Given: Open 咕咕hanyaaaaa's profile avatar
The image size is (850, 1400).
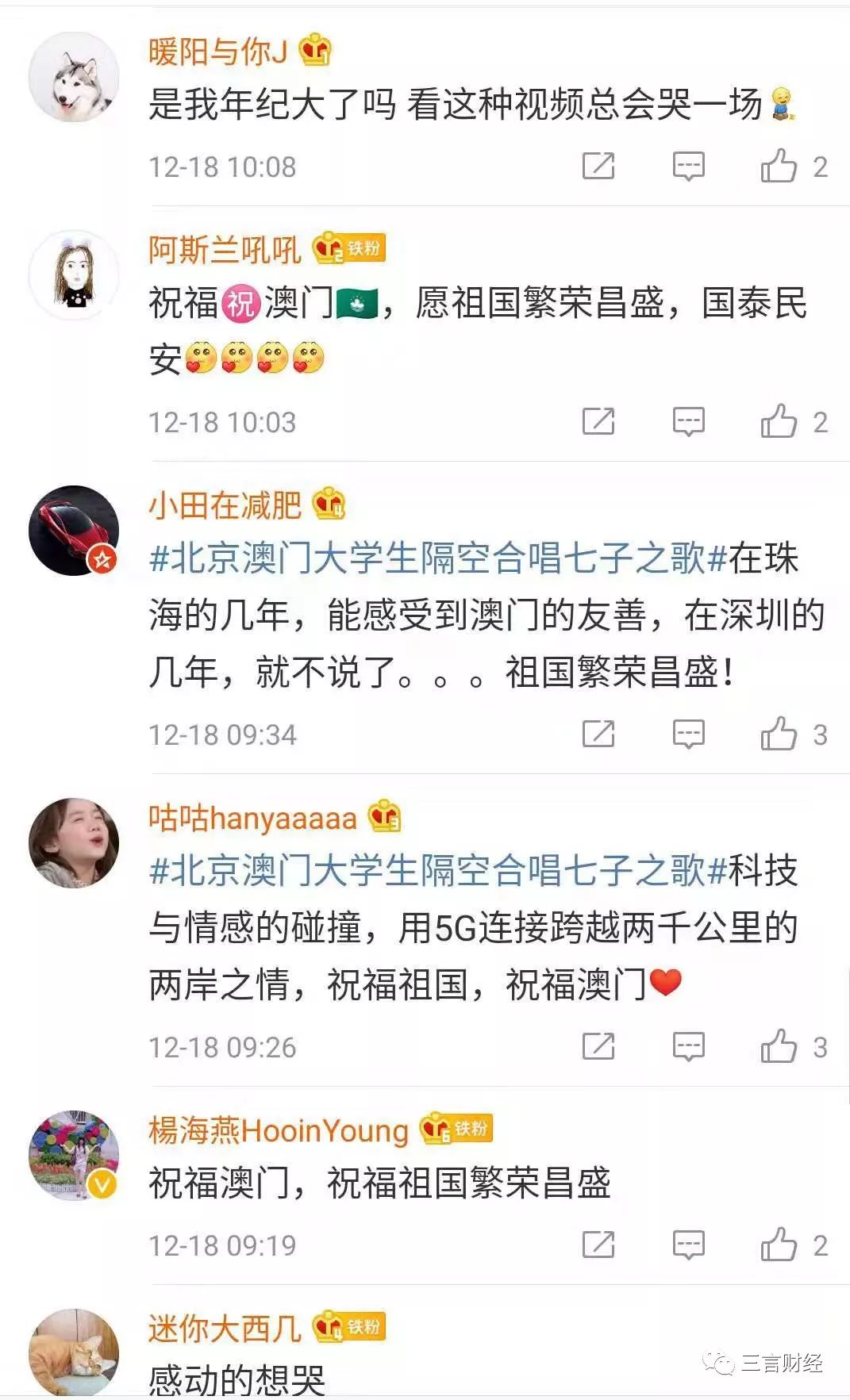Looking at the screenshot, I should pos(74,842).
